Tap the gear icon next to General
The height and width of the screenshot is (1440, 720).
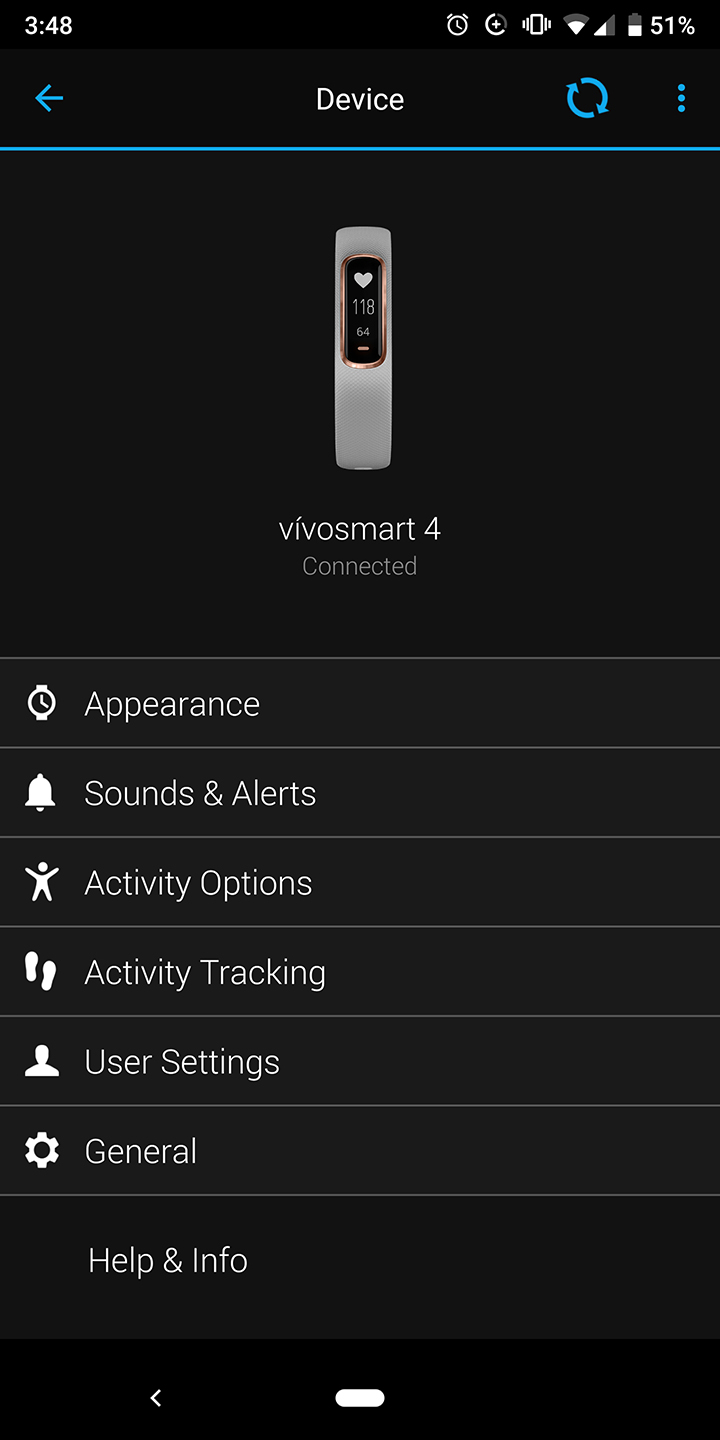pos(41,1150)
